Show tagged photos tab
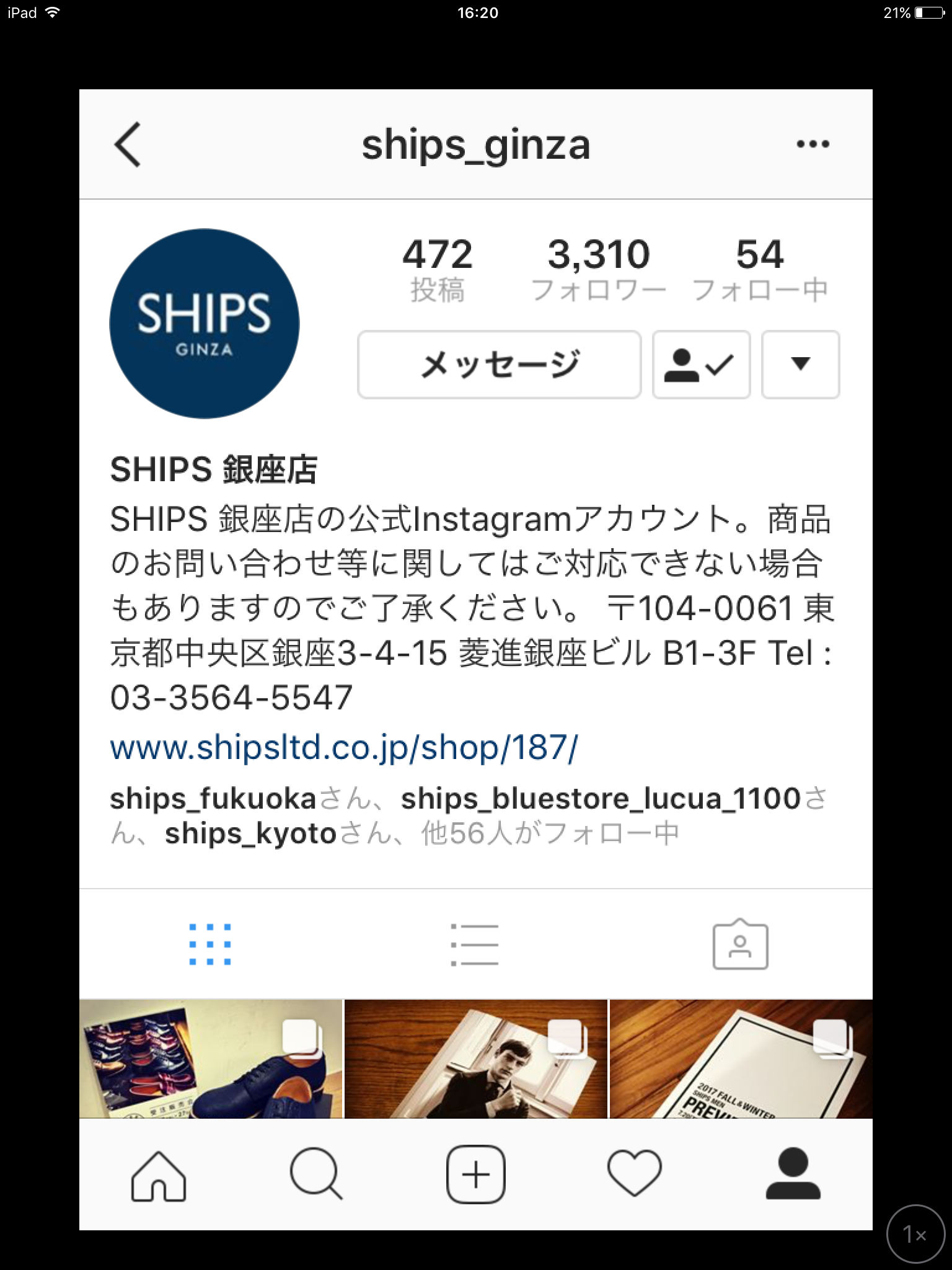Image resolution: width=952 pixels, height=1270 pixels. (740, 944)
